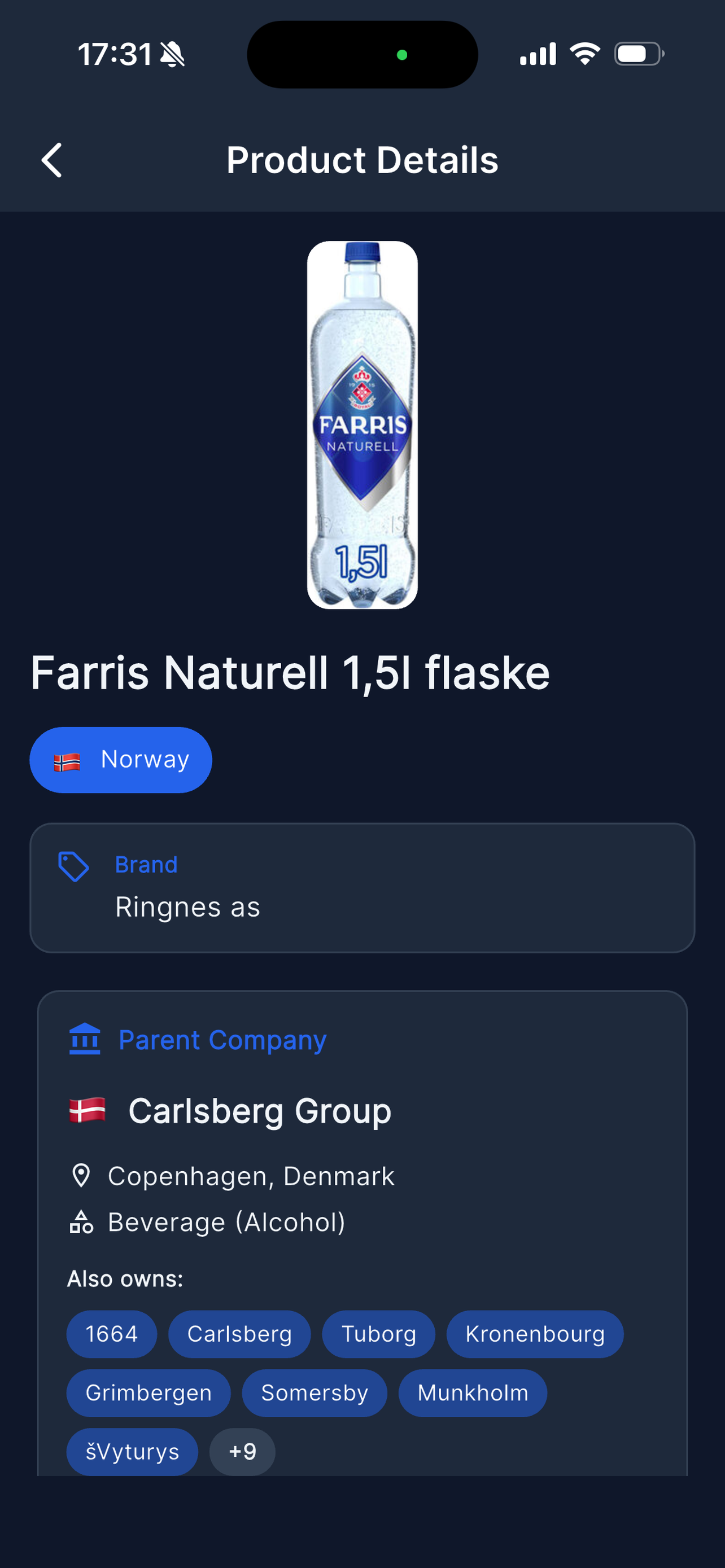Screen dimensions: 725x1568
Task: Click the Danish flag beside Carlsberg Group
Action: (x=86, y=1110)
